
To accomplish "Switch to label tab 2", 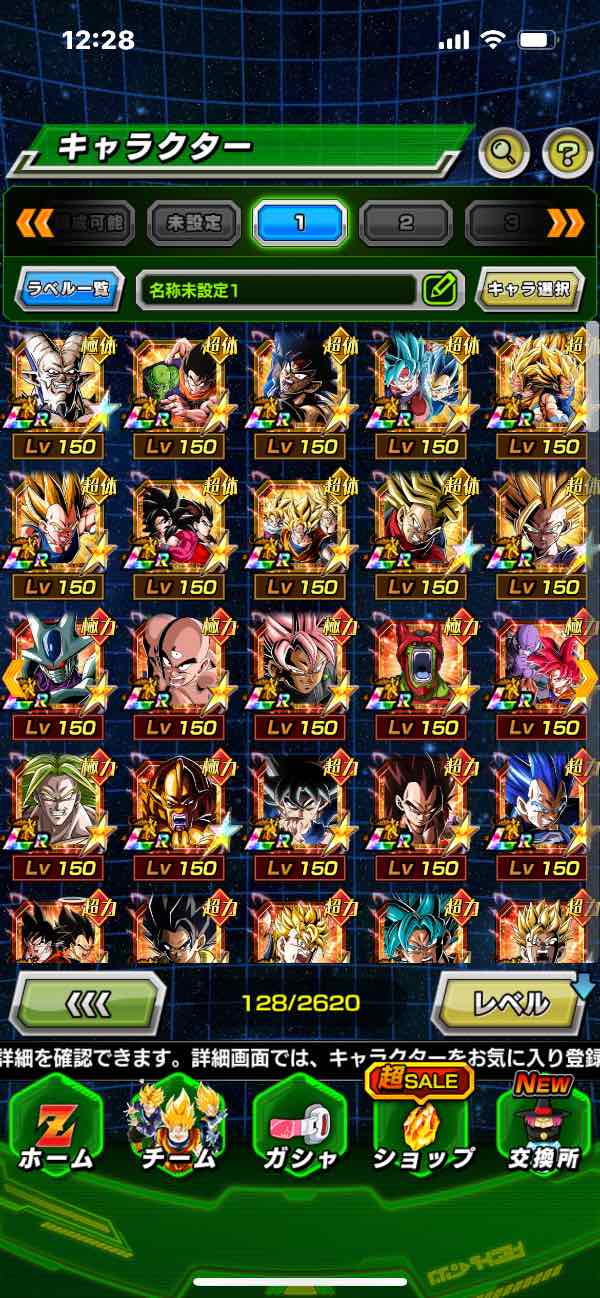I will coord(405,223).
